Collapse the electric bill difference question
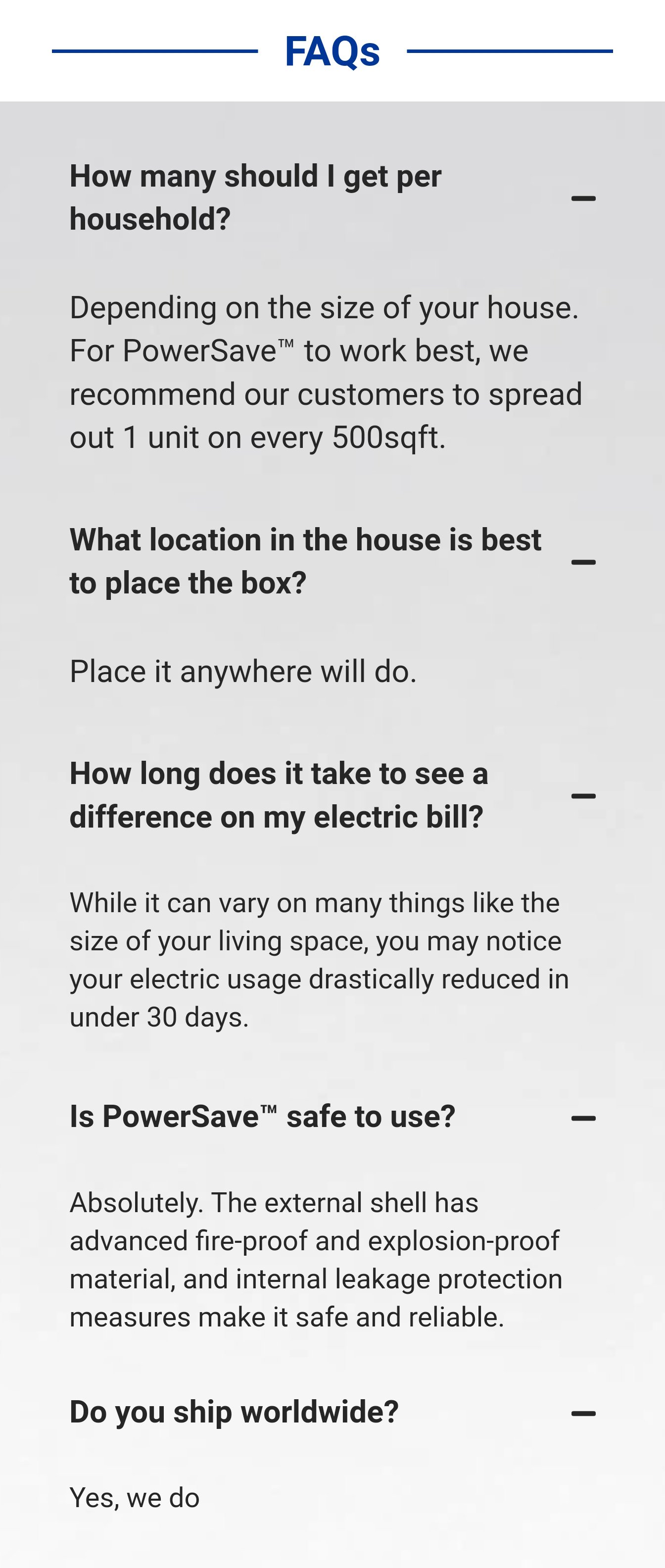 click(583, 795)
